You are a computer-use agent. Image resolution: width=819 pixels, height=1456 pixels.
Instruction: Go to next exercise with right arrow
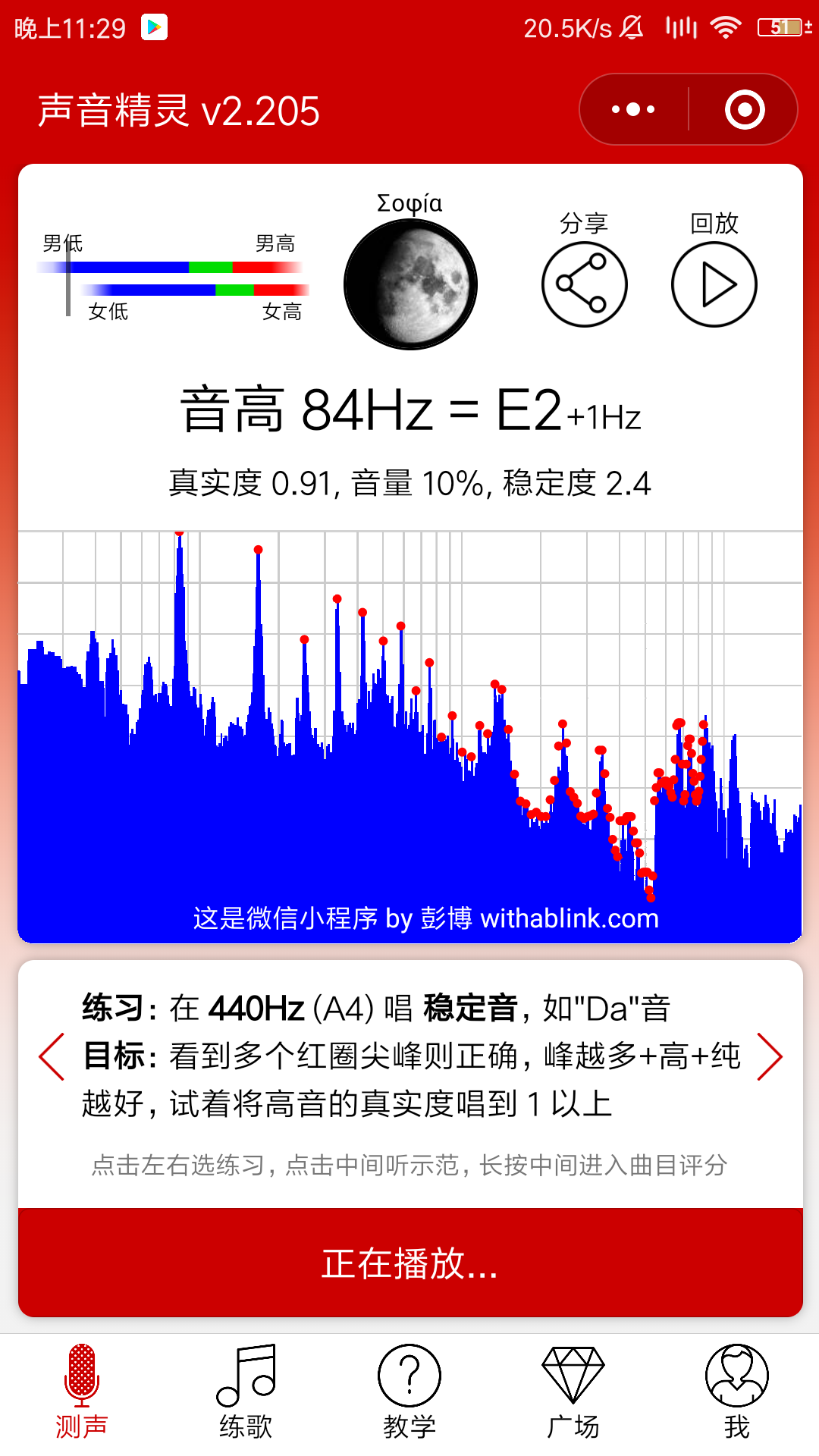click(769, 1056)
